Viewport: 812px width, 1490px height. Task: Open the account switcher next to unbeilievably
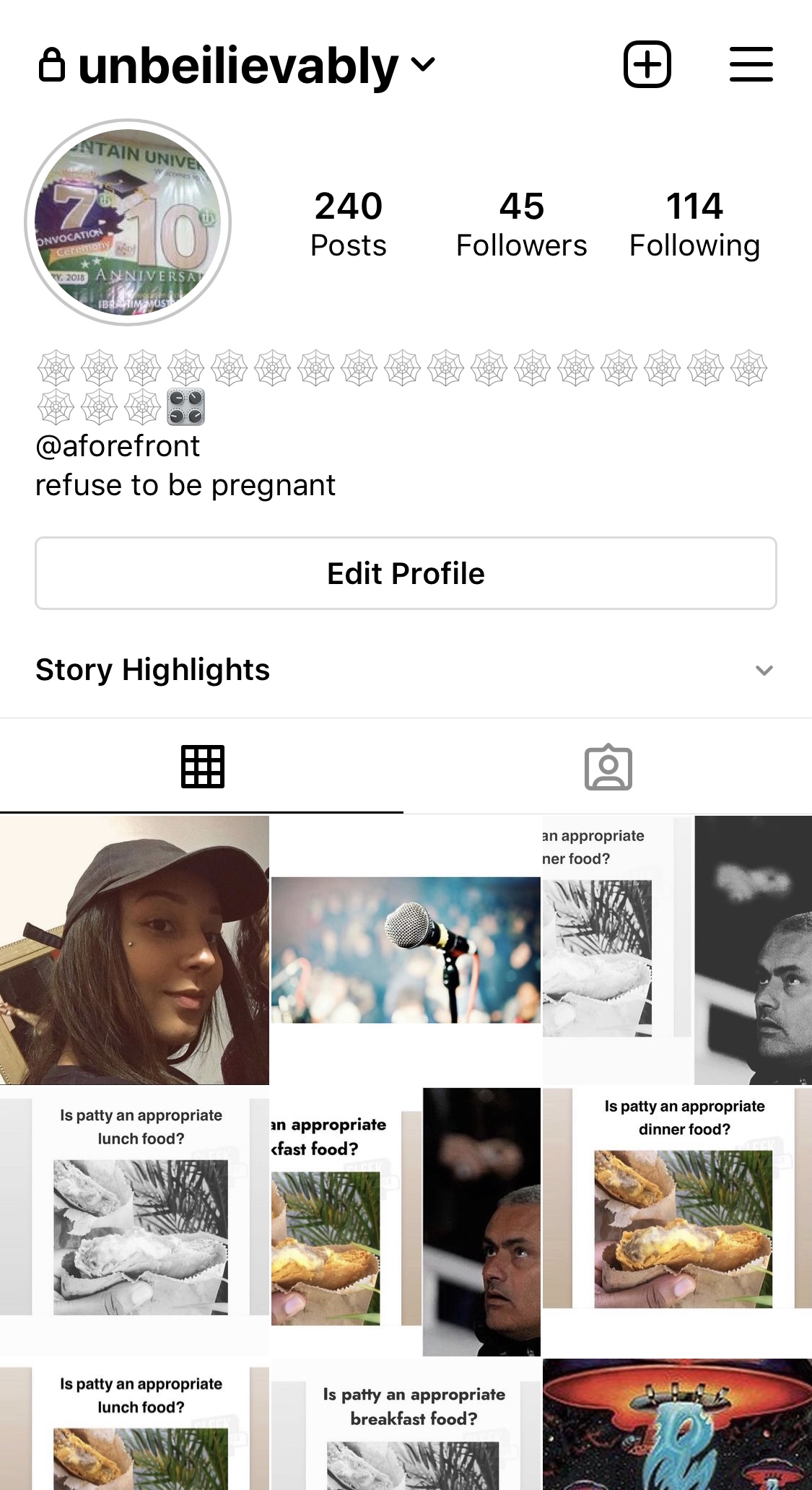pyautogui.click(x=423, y=65)
